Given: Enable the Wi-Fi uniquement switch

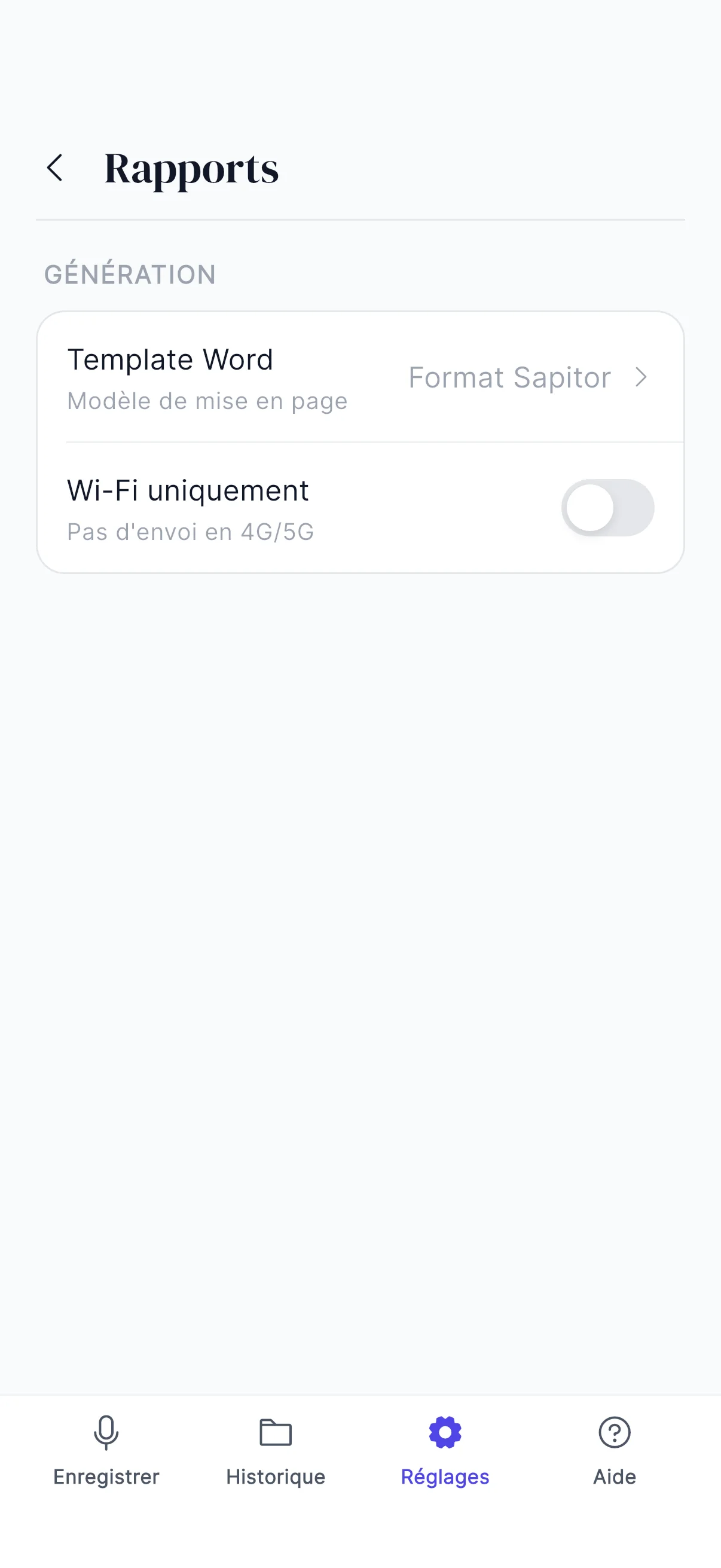Looking at the screenshot, I should [607, 508].
